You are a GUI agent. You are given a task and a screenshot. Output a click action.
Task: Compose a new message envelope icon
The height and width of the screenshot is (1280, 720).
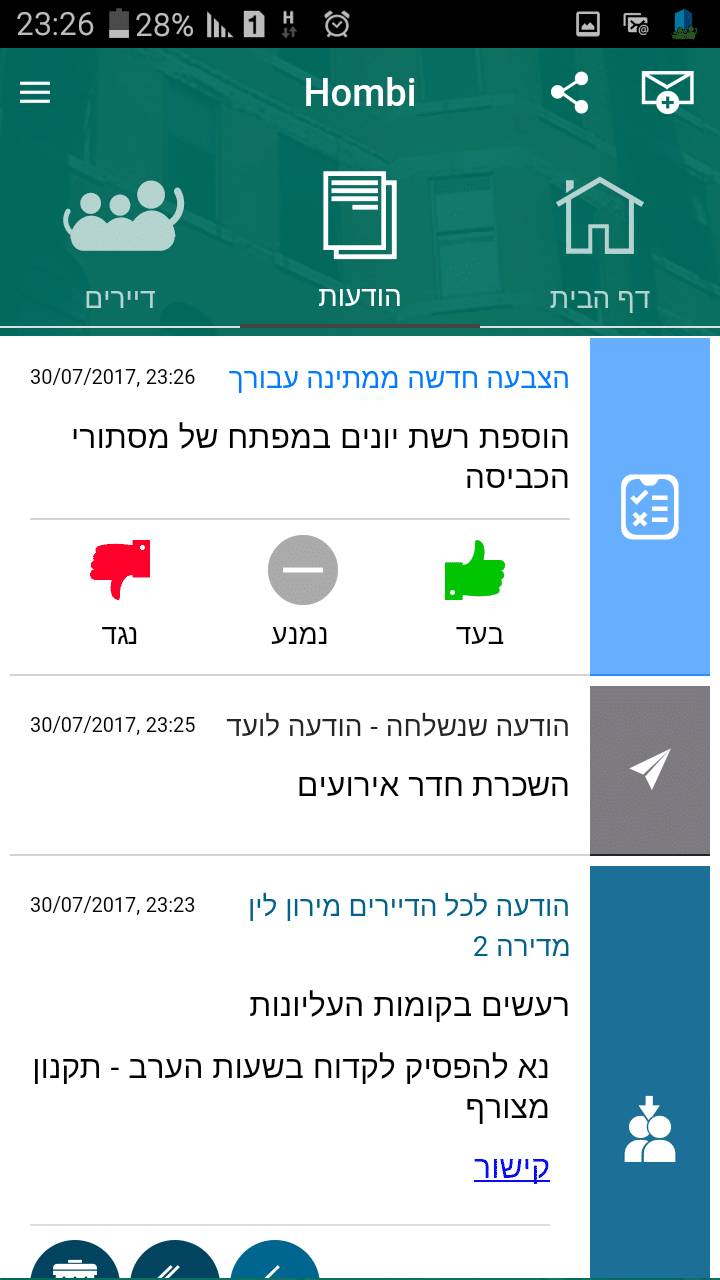pyautogui.click(x=666, y=93)
